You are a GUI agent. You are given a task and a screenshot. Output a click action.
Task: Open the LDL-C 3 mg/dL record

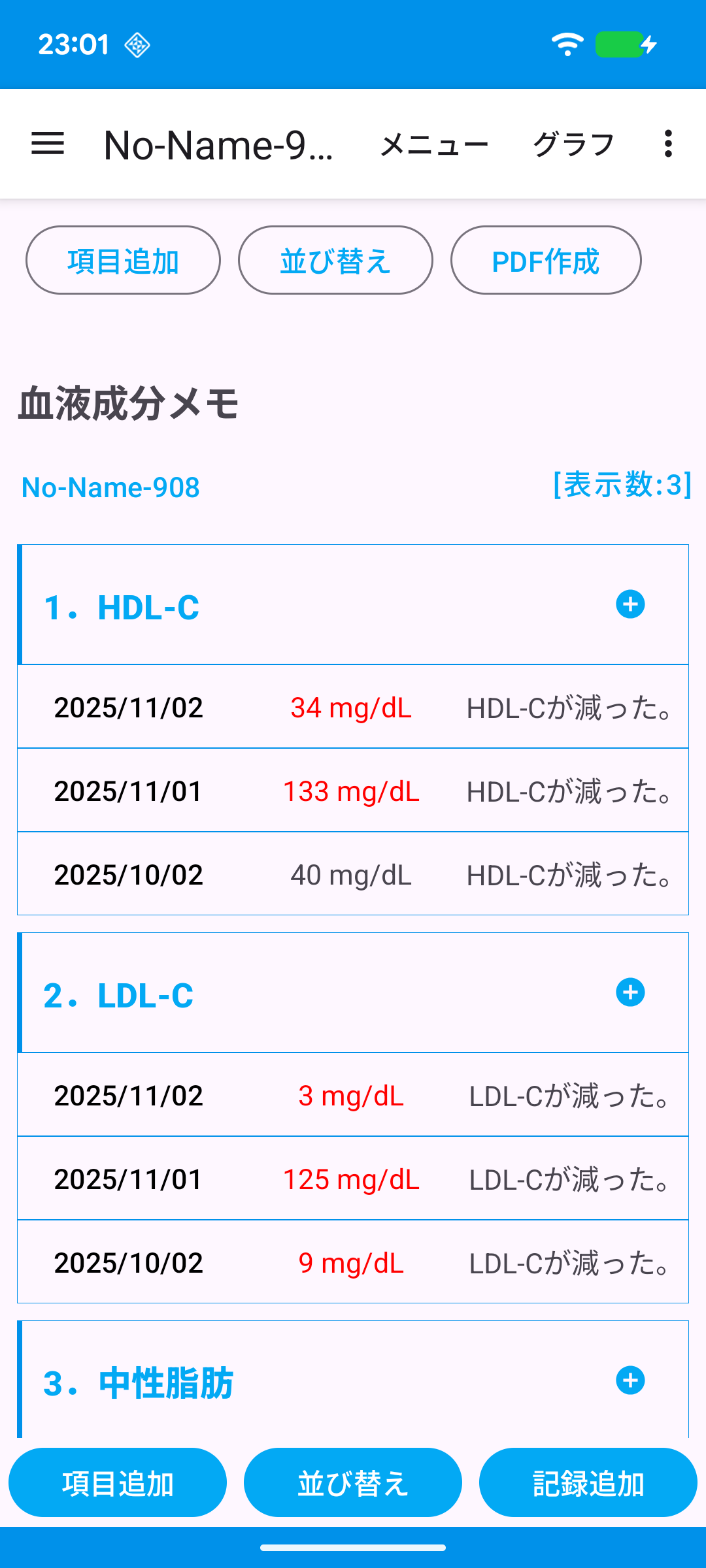[353, 1096]
